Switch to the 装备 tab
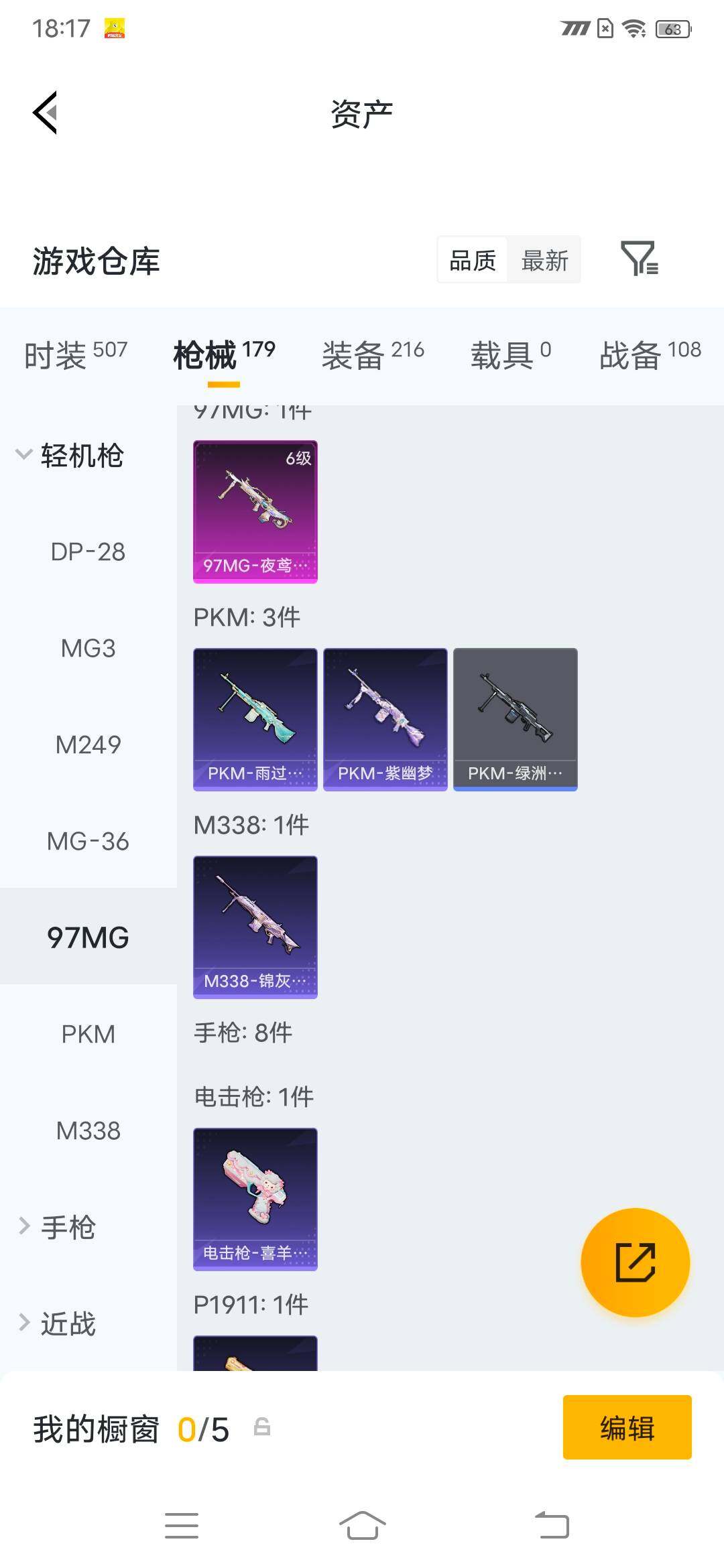The image size is (724, 1568). pos(373,354)
